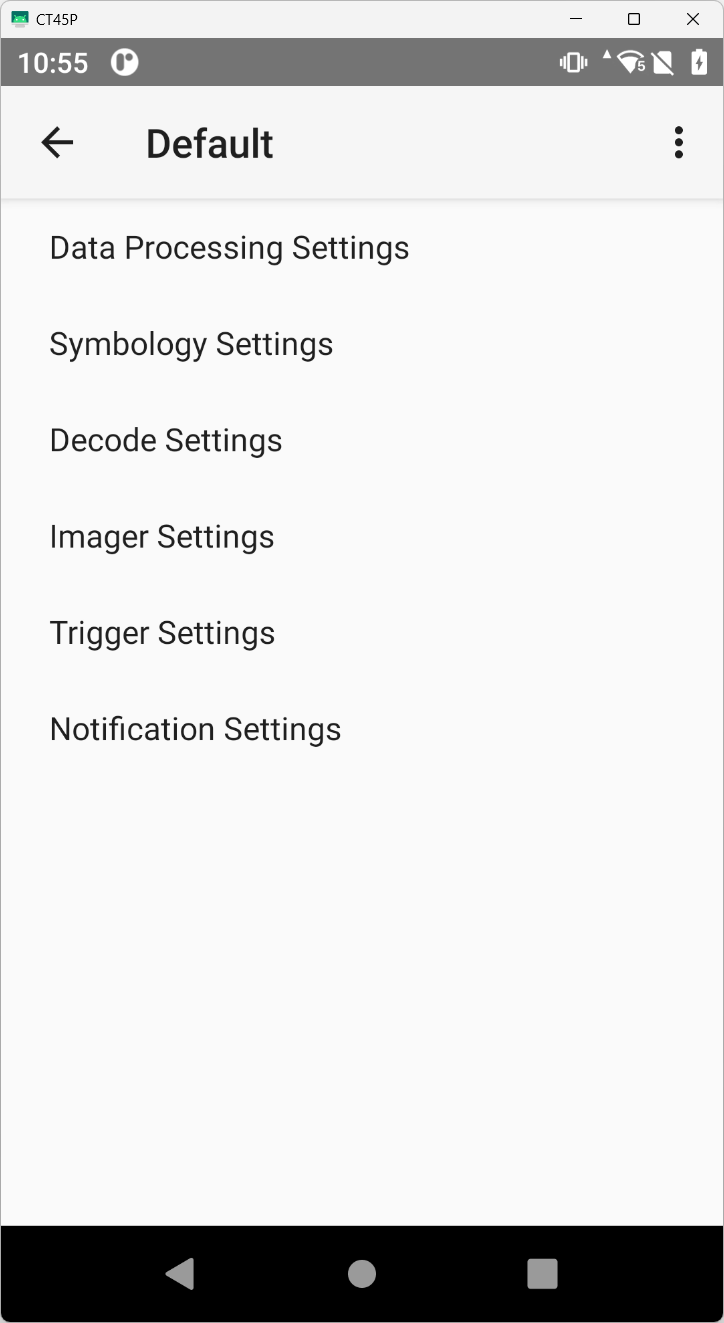Tap the vibrate mode status icon
The width and height of the screenshot is (724, 1323).
pyautogui.click(x=572, y=61)
